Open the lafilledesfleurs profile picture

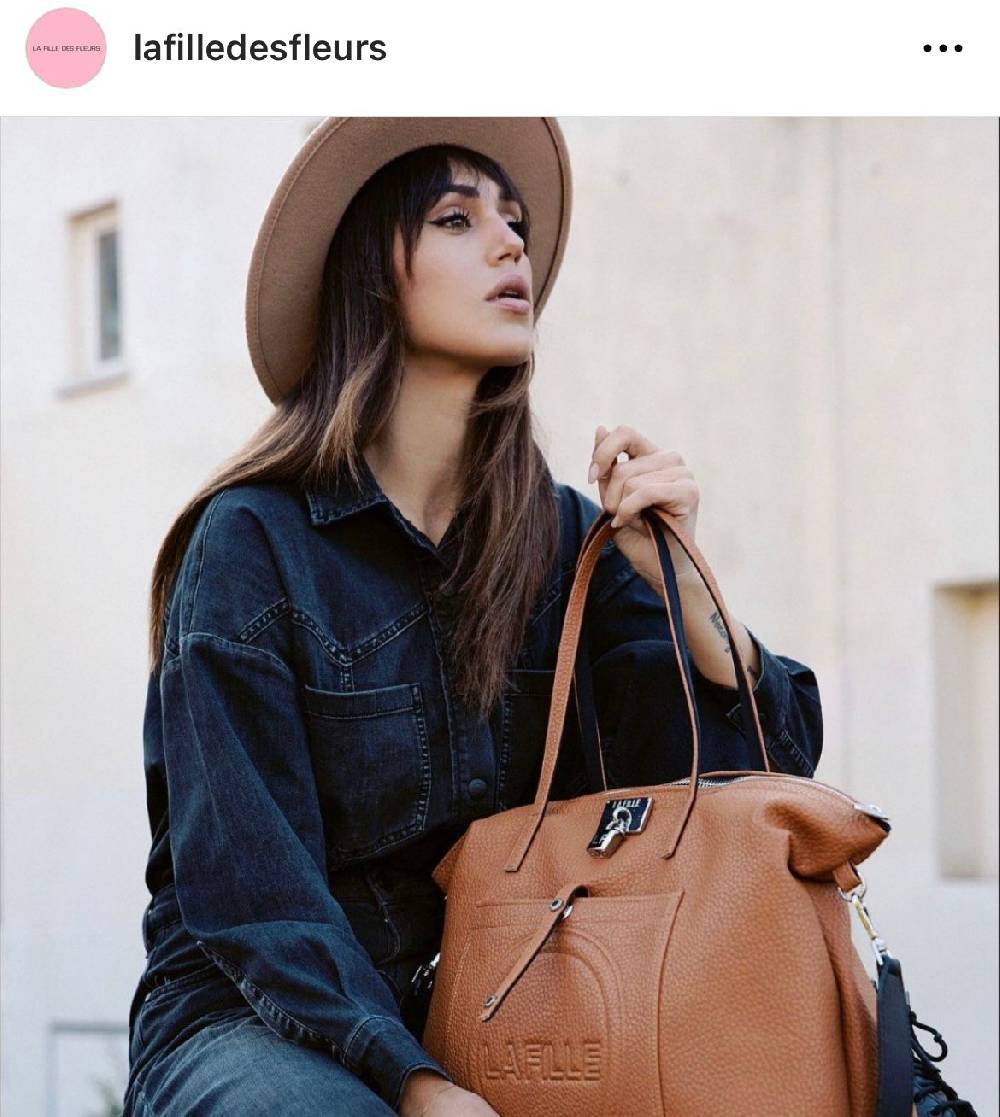click(66, 48)
